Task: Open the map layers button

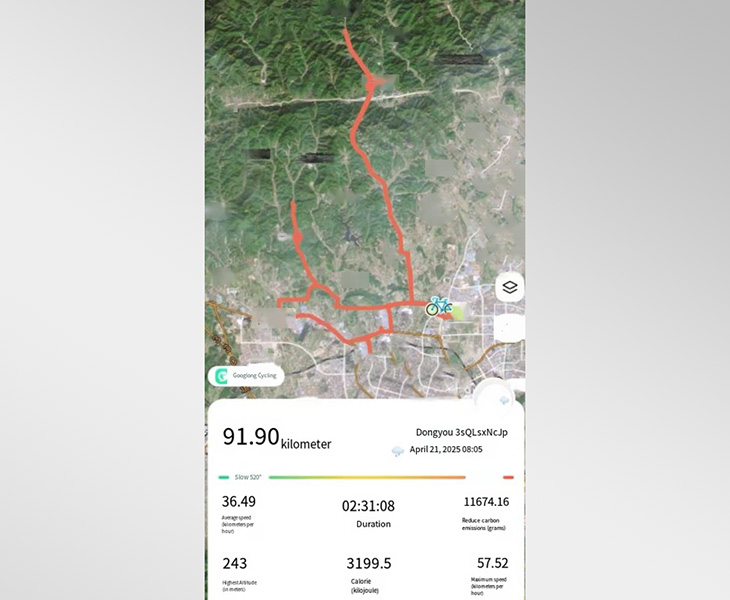Action: (x=509, y=287)
